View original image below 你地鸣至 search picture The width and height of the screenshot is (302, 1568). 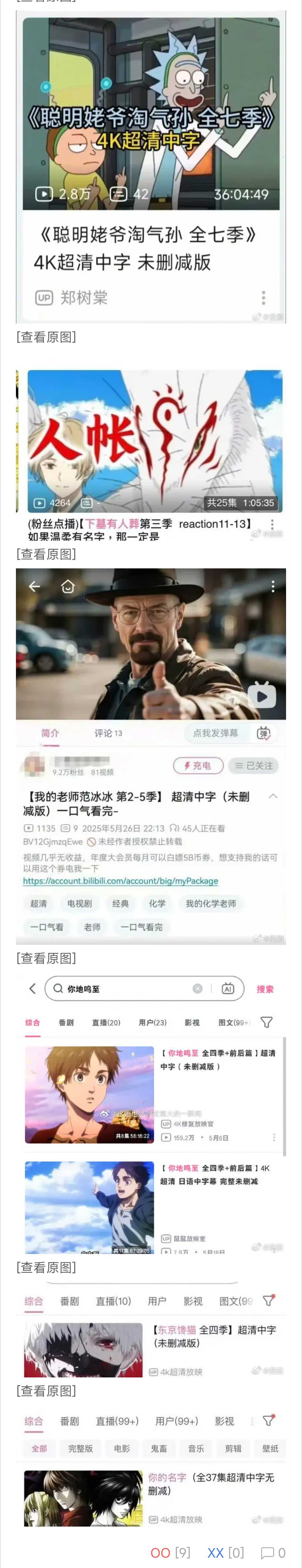pyautogui.click(x=46, y=1267)
